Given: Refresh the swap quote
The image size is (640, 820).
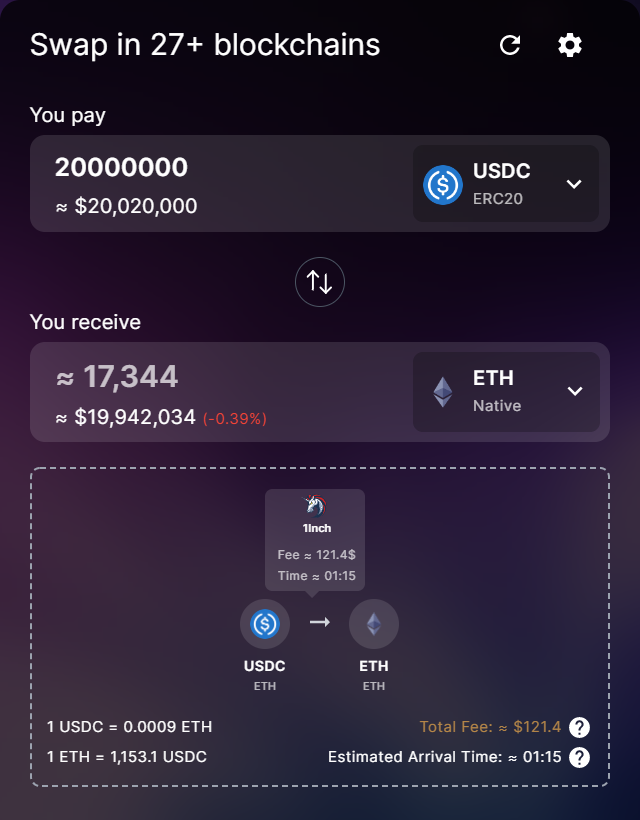Looking at the screenshot, I should point(510,45).
